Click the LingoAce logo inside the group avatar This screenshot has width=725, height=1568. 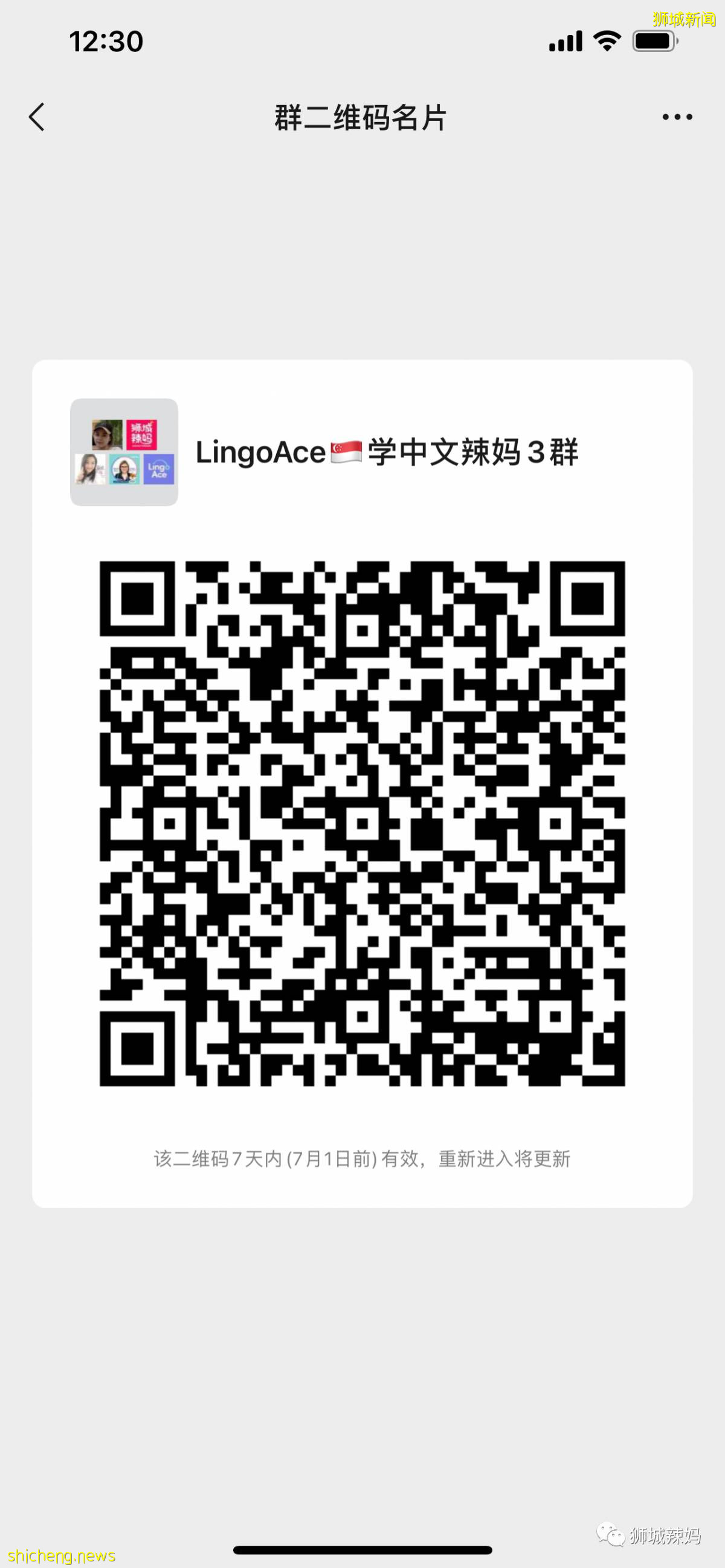coord(159,470)
